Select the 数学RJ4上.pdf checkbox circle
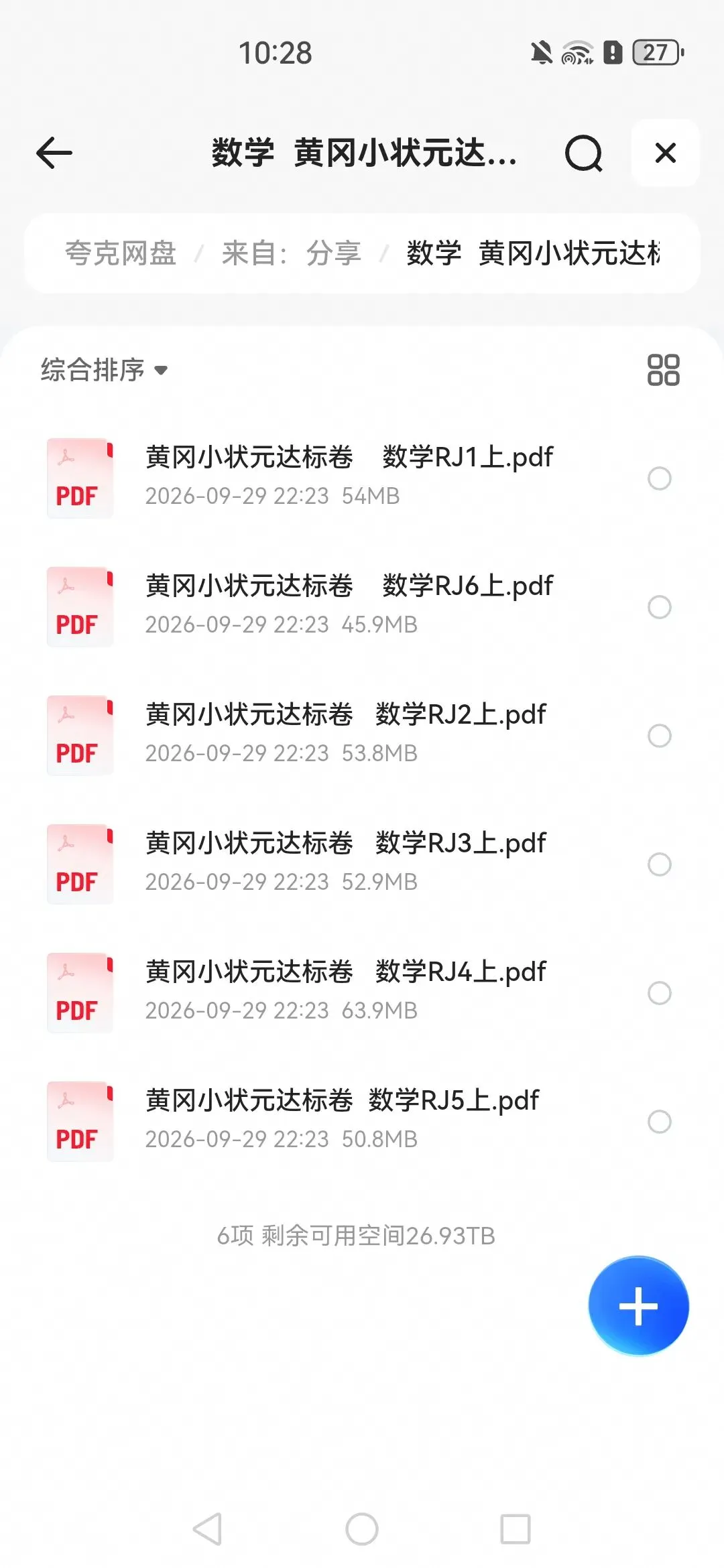Image resolution: width=724 pixels, height=1568 pixels. click(660, 993)
